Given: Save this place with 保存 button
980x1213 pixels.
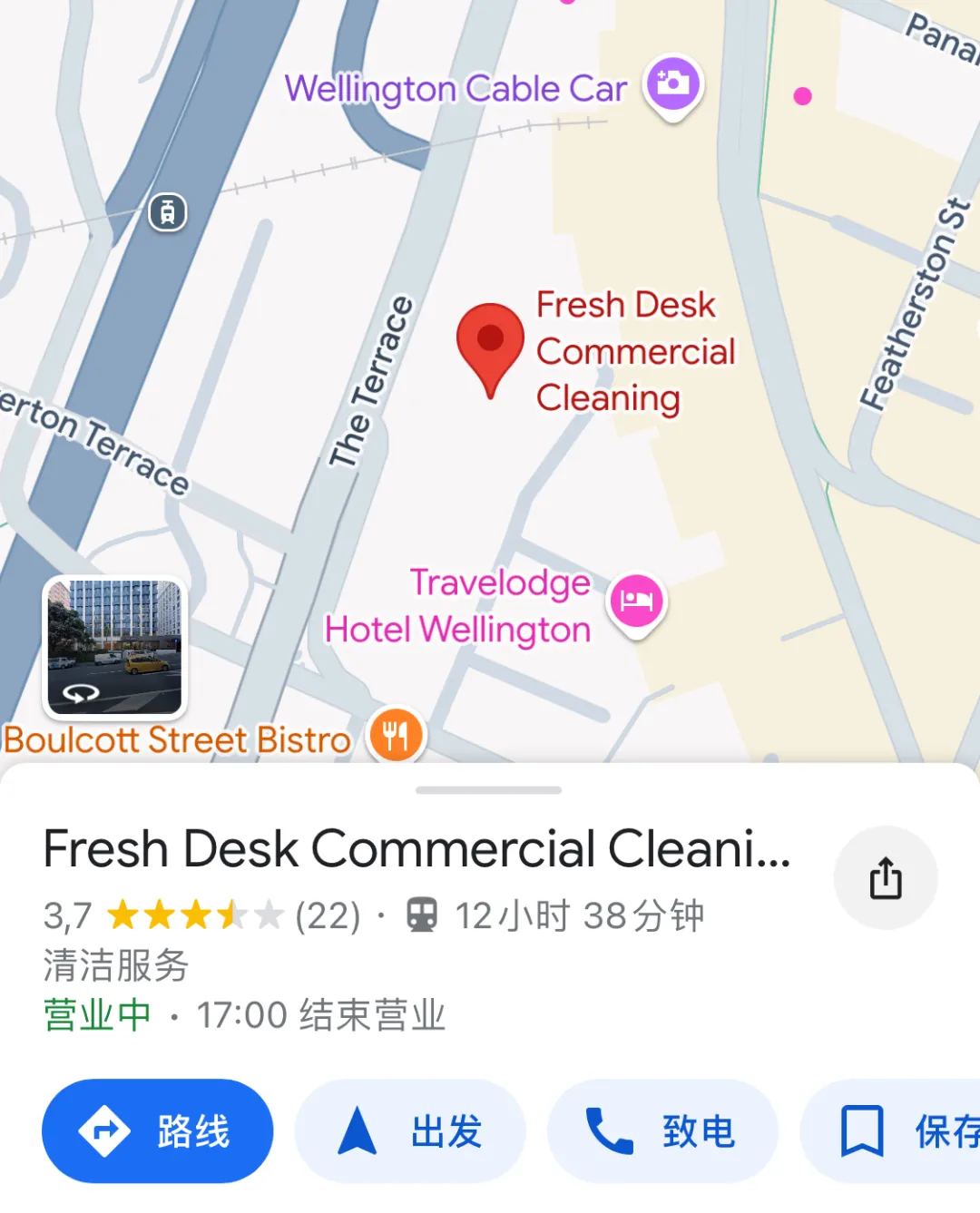Looking at the screenshot, I should click(898, 1130).
